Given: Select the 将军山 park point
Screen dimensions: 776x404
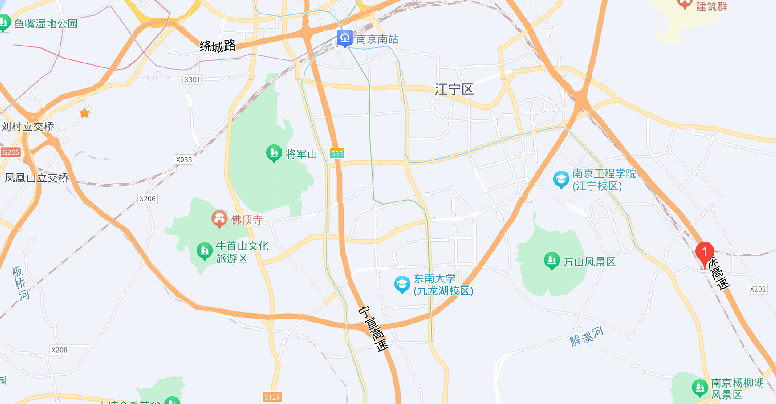Looking at the screenshot, I should (x=273, y=153).
